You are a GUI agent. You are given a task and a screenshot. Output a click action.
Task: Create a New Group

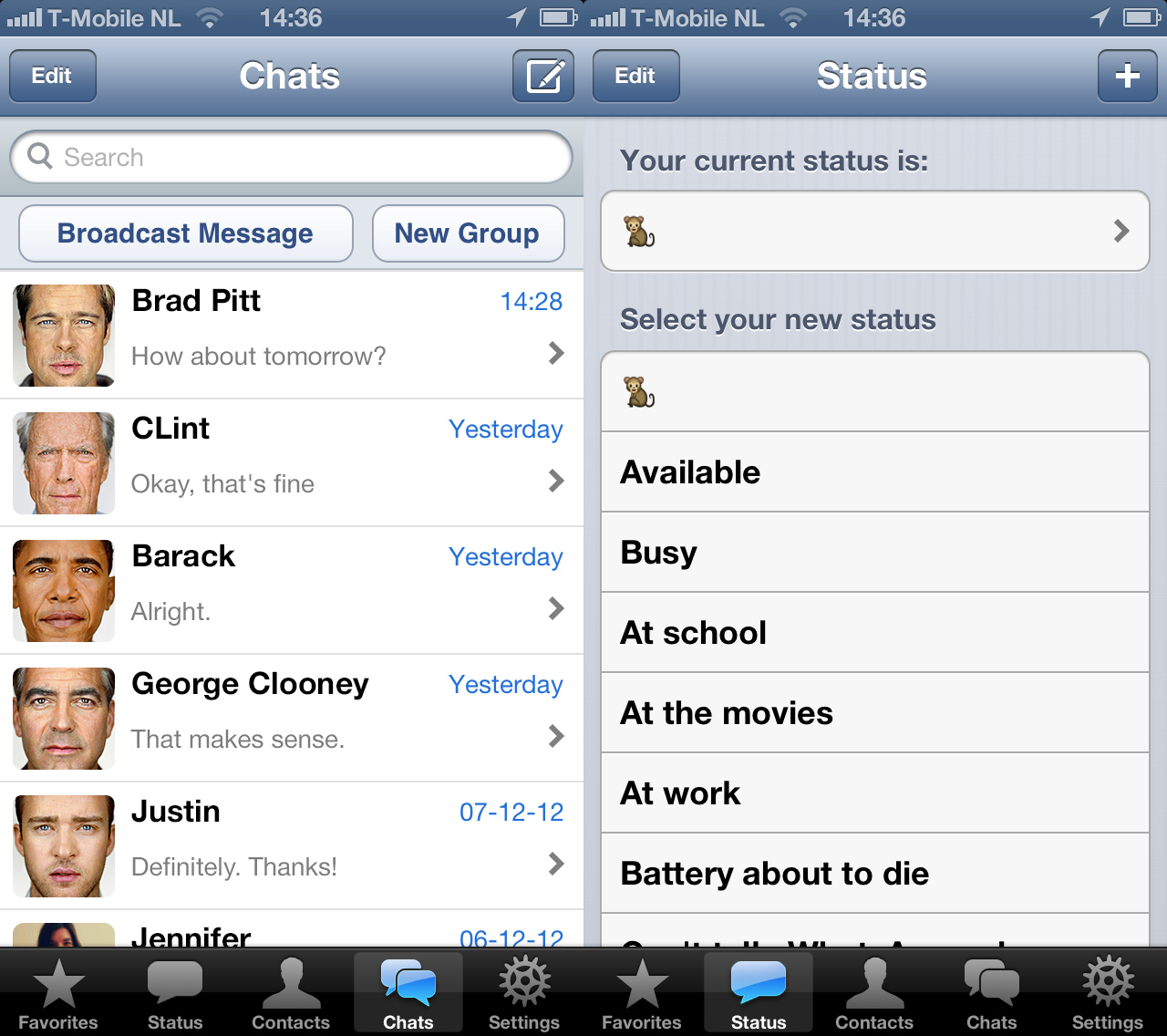click(467, 233)
